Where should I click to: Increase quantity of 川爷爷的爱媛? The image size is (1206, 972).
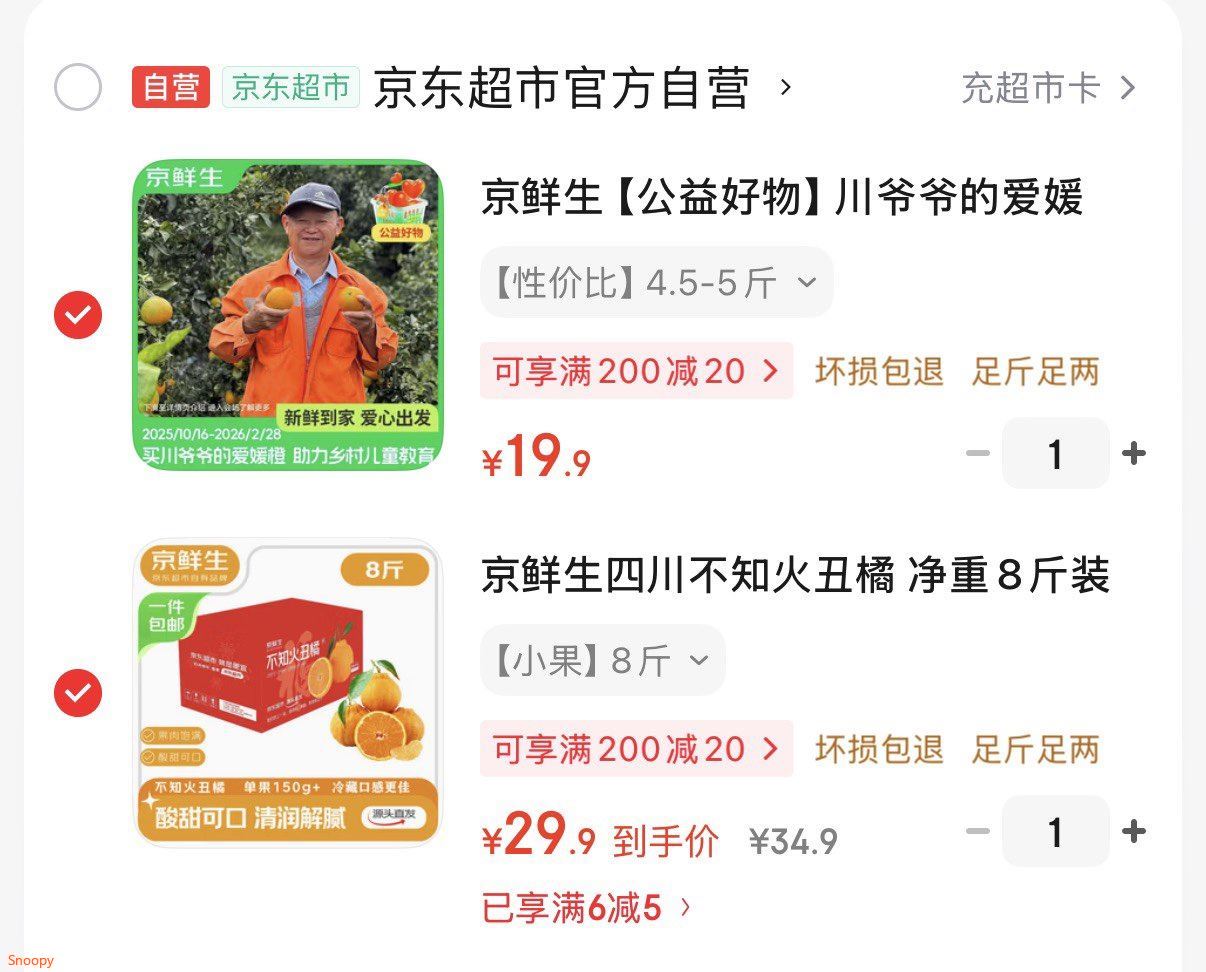(1133, 454)
